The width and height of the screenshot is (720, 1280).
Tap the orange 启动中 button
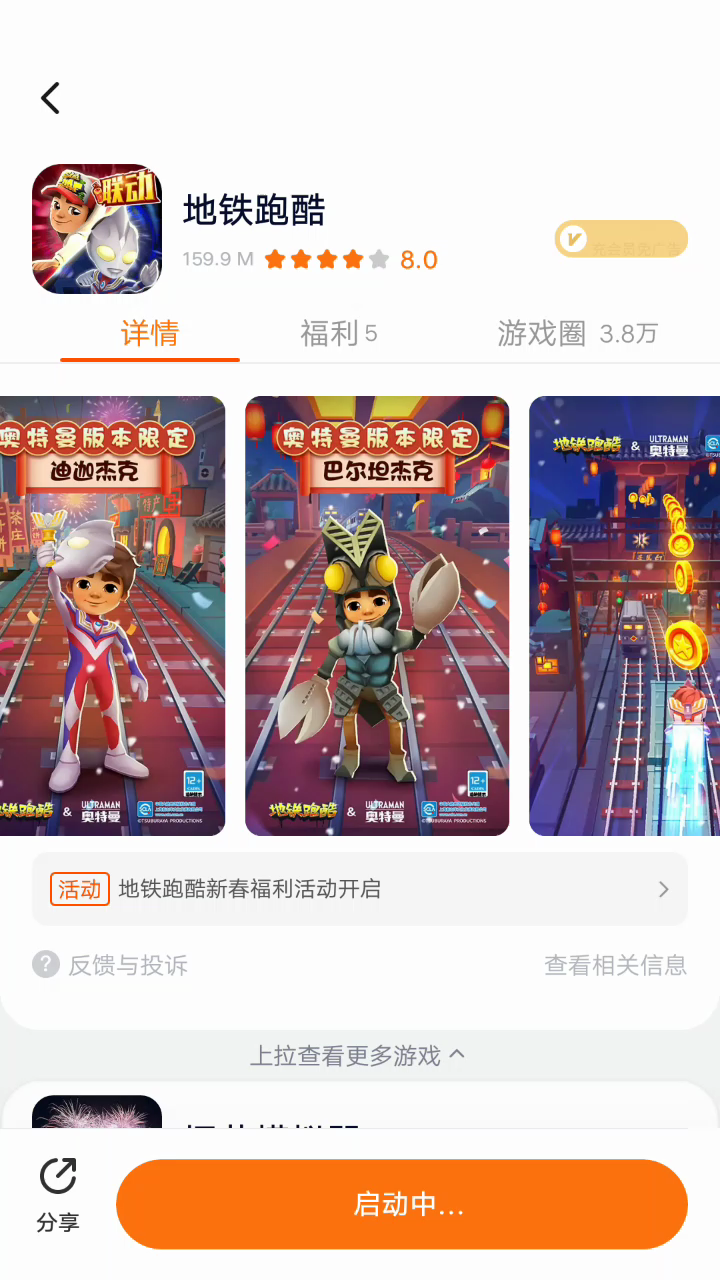[402, 1204]
